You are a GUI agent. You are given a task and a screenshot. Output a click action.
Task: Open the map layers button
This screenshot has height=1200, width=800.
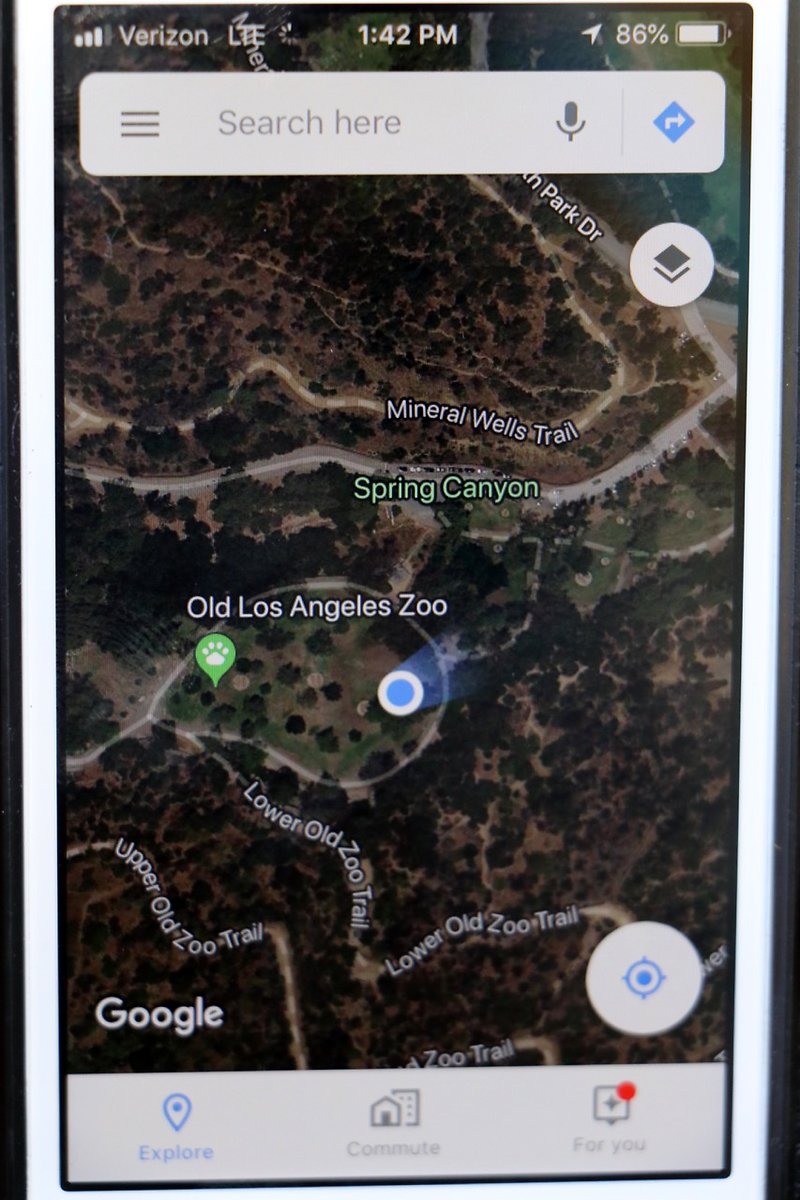click(x=672, y=265)
